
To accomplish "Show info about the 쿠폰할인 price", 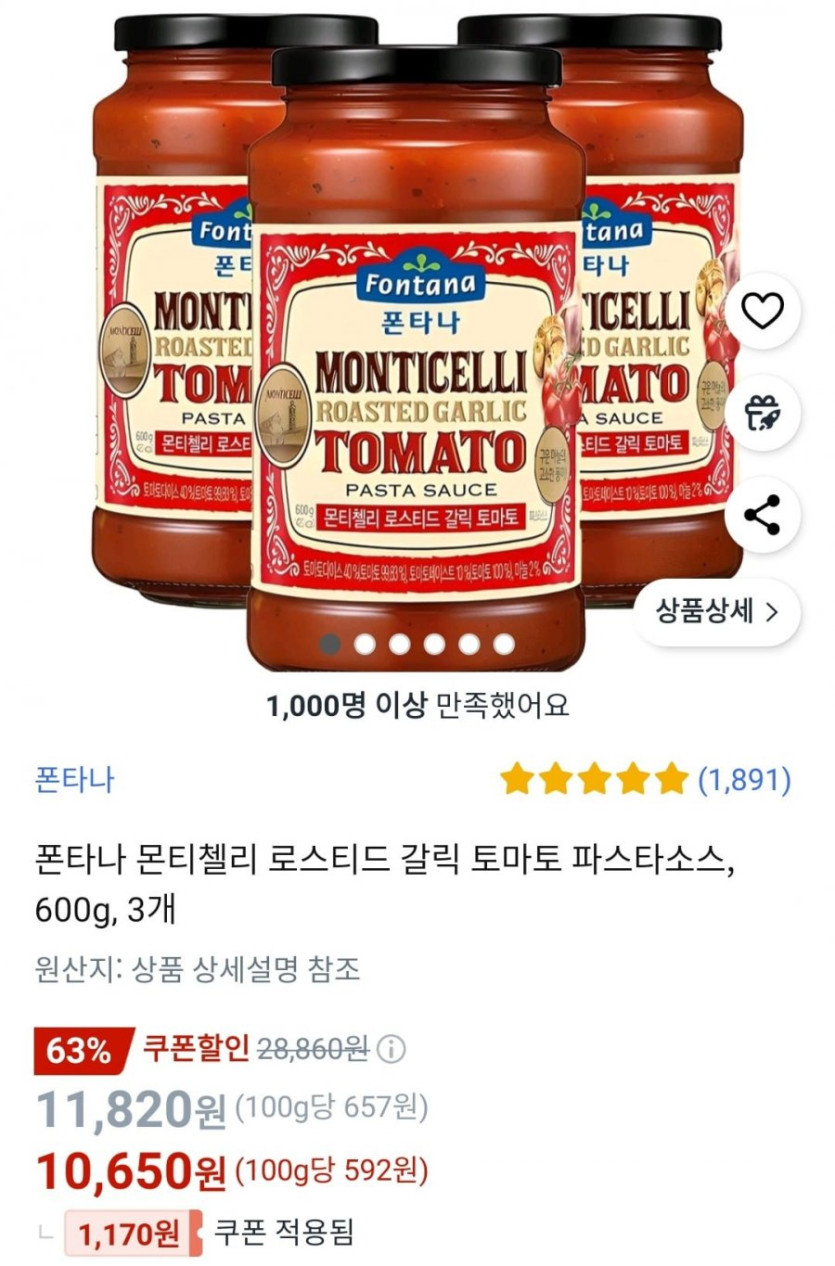I will 393,1049.
